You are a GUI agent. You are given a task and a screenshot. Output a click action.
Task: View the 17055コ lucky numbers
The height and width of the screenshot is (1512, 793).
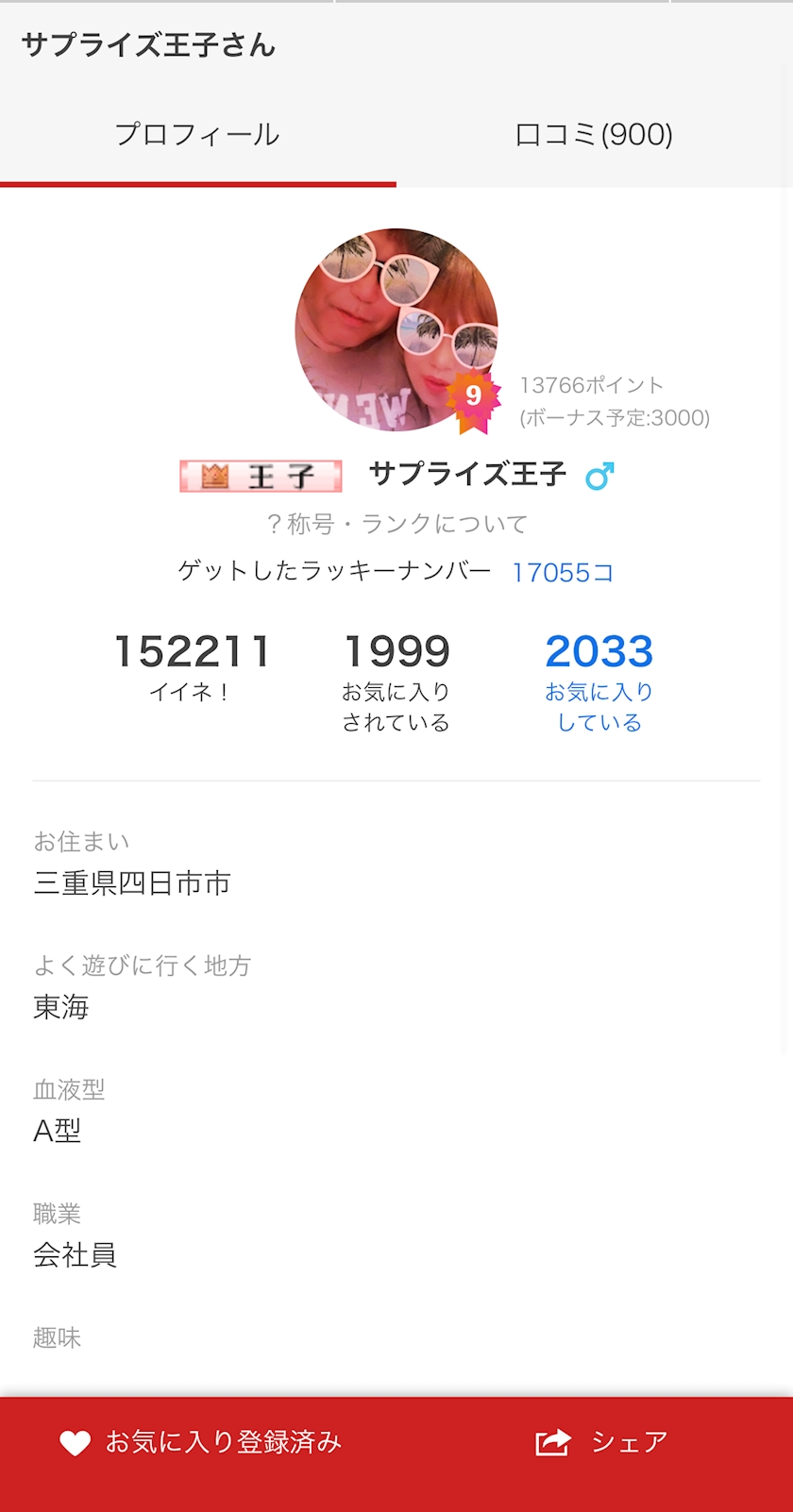pyautogui.click(x=563, y=572)
